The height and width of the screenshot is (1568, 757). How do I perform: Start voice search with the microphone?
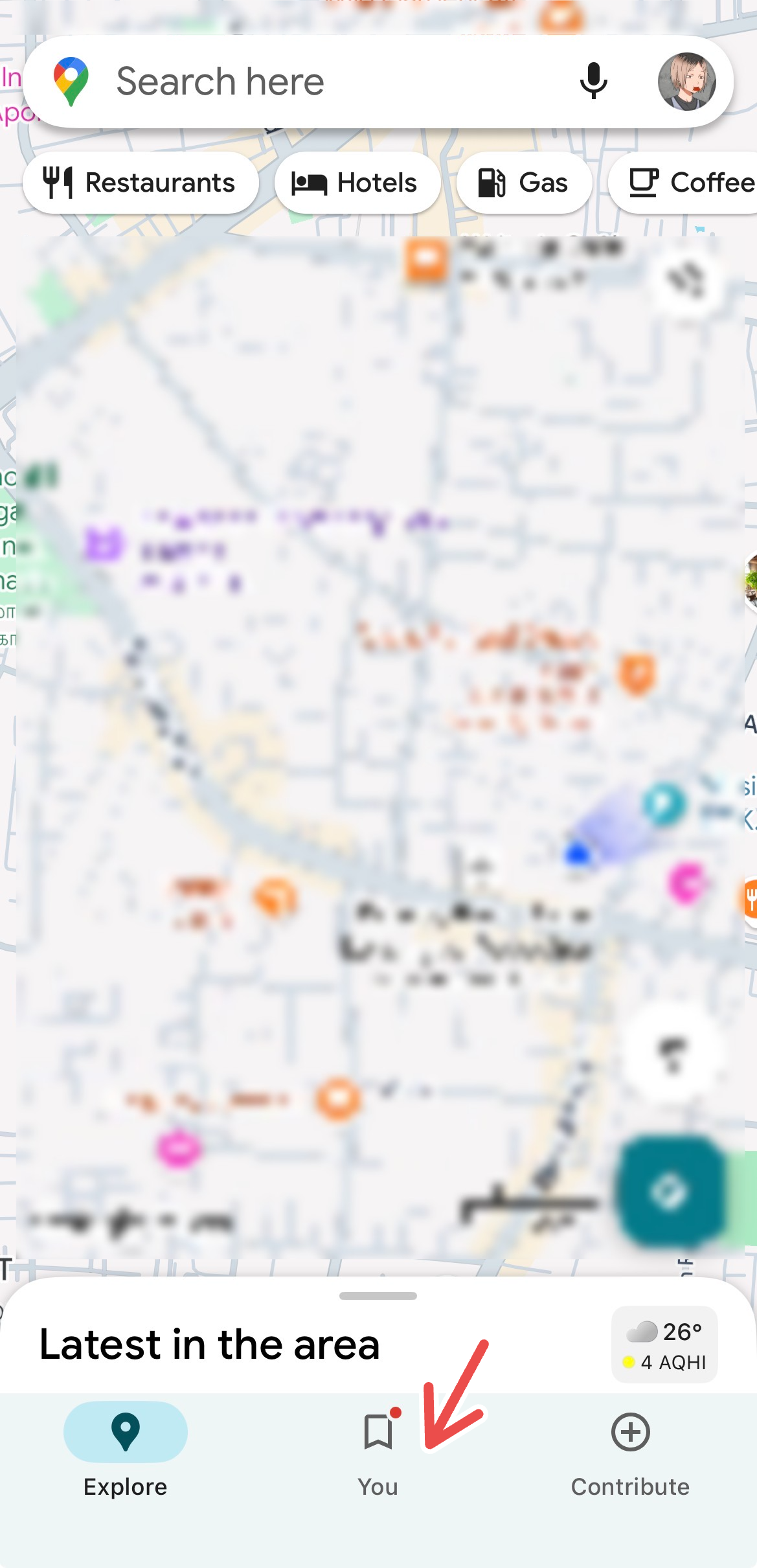tap(593, 82)
